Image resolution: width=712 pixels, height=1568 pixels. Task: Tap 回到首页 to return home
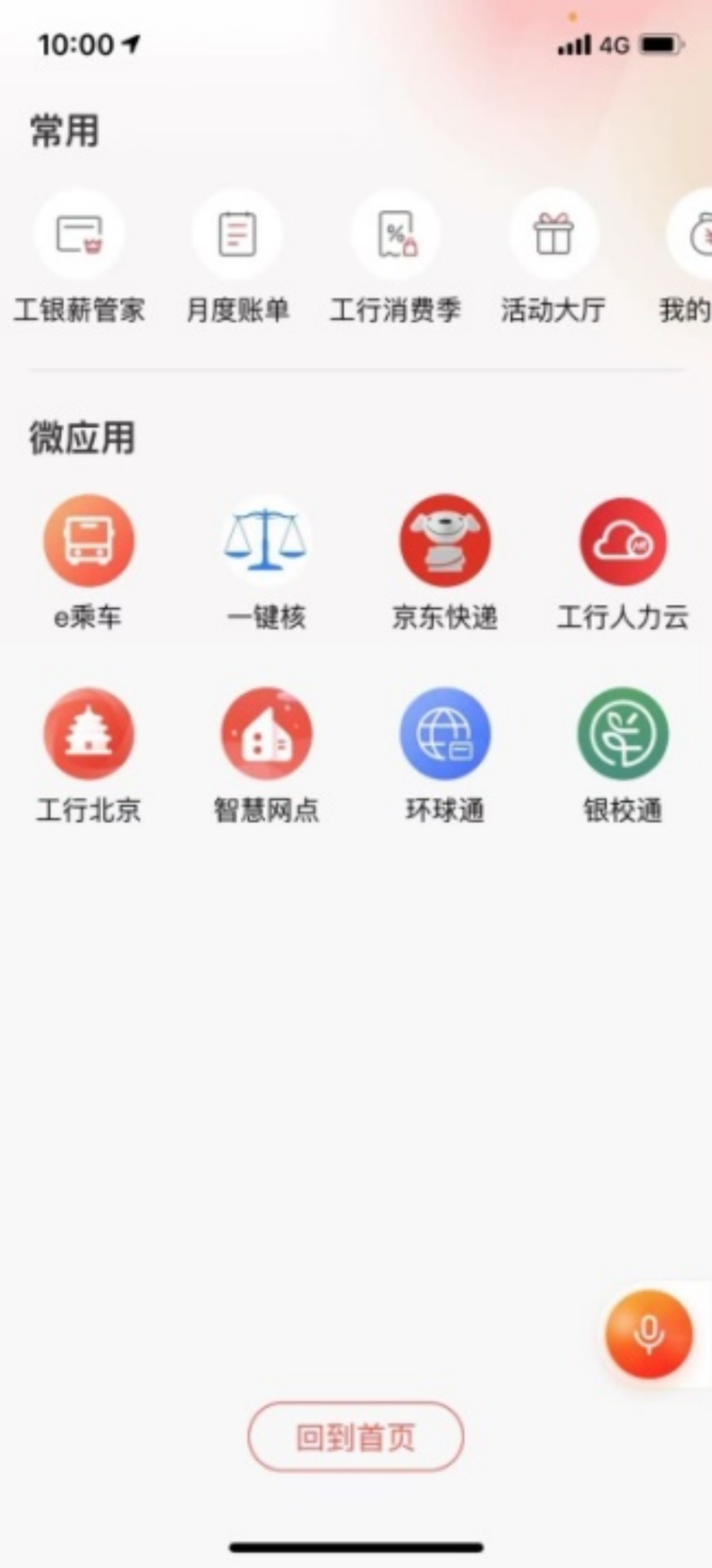(356, 1437)
